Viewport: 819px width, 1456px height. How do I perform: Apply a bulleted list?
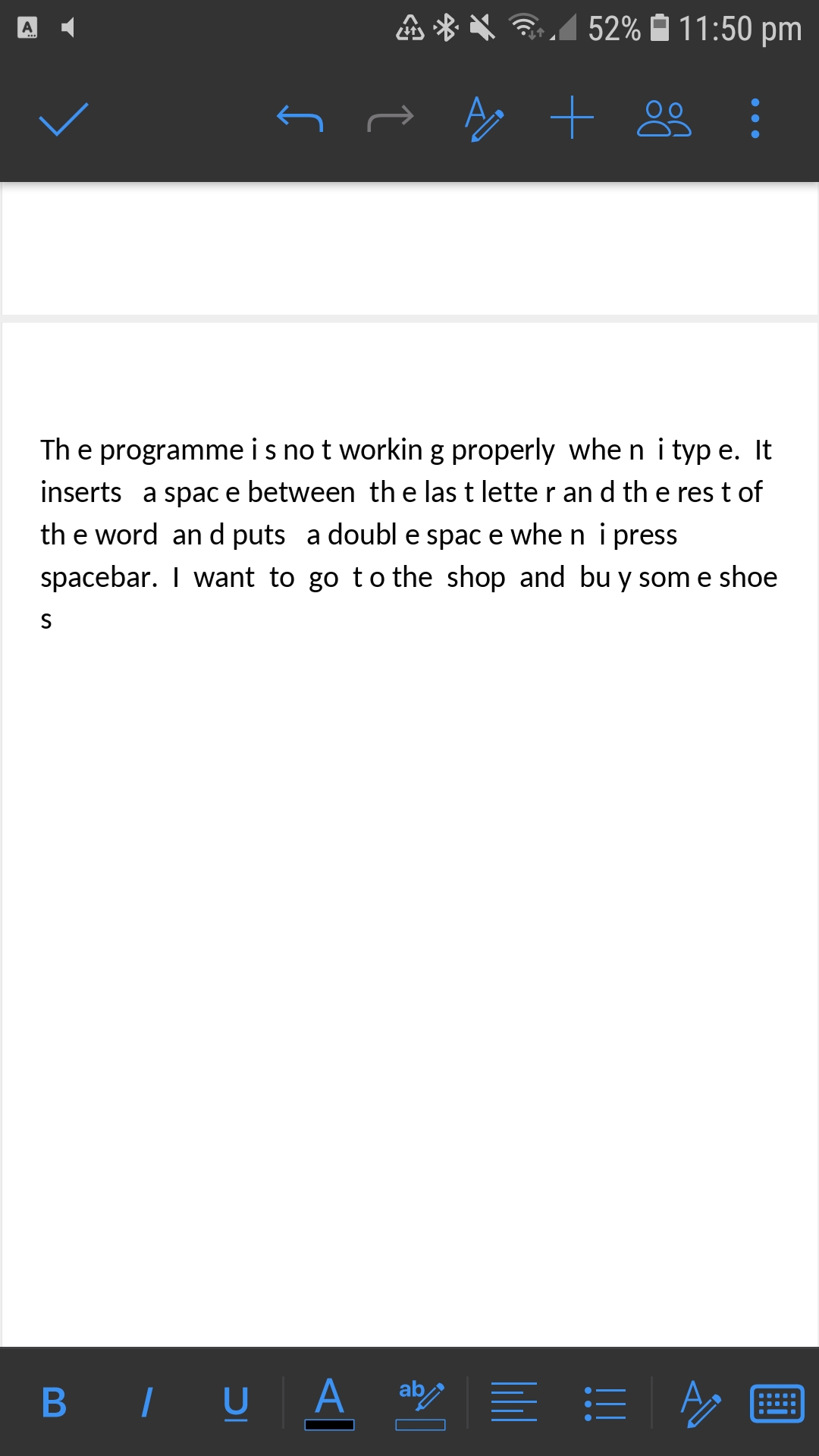(x=605, y=1403)
